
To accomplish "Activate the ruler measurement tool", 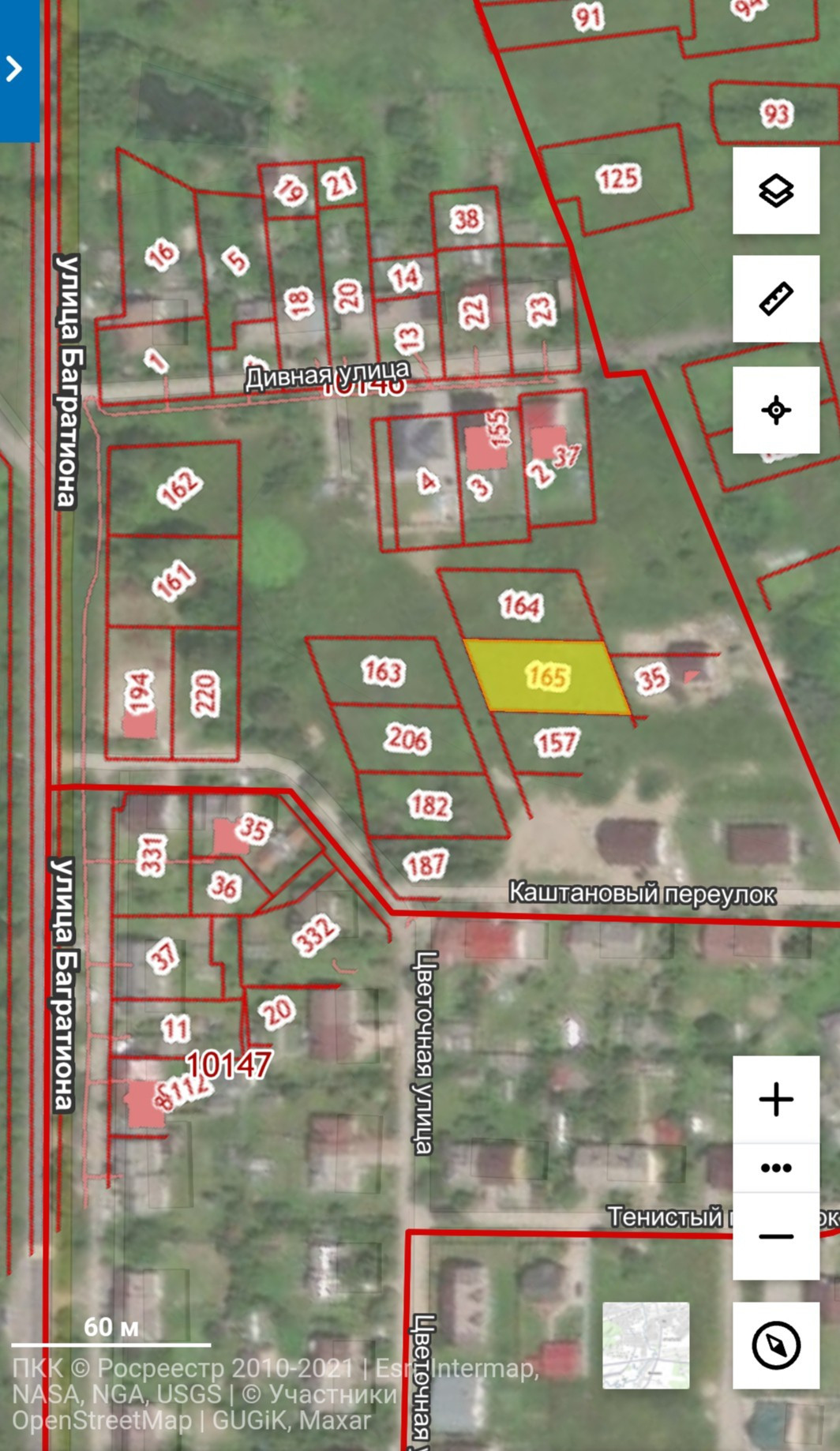I will pos(775,298).
